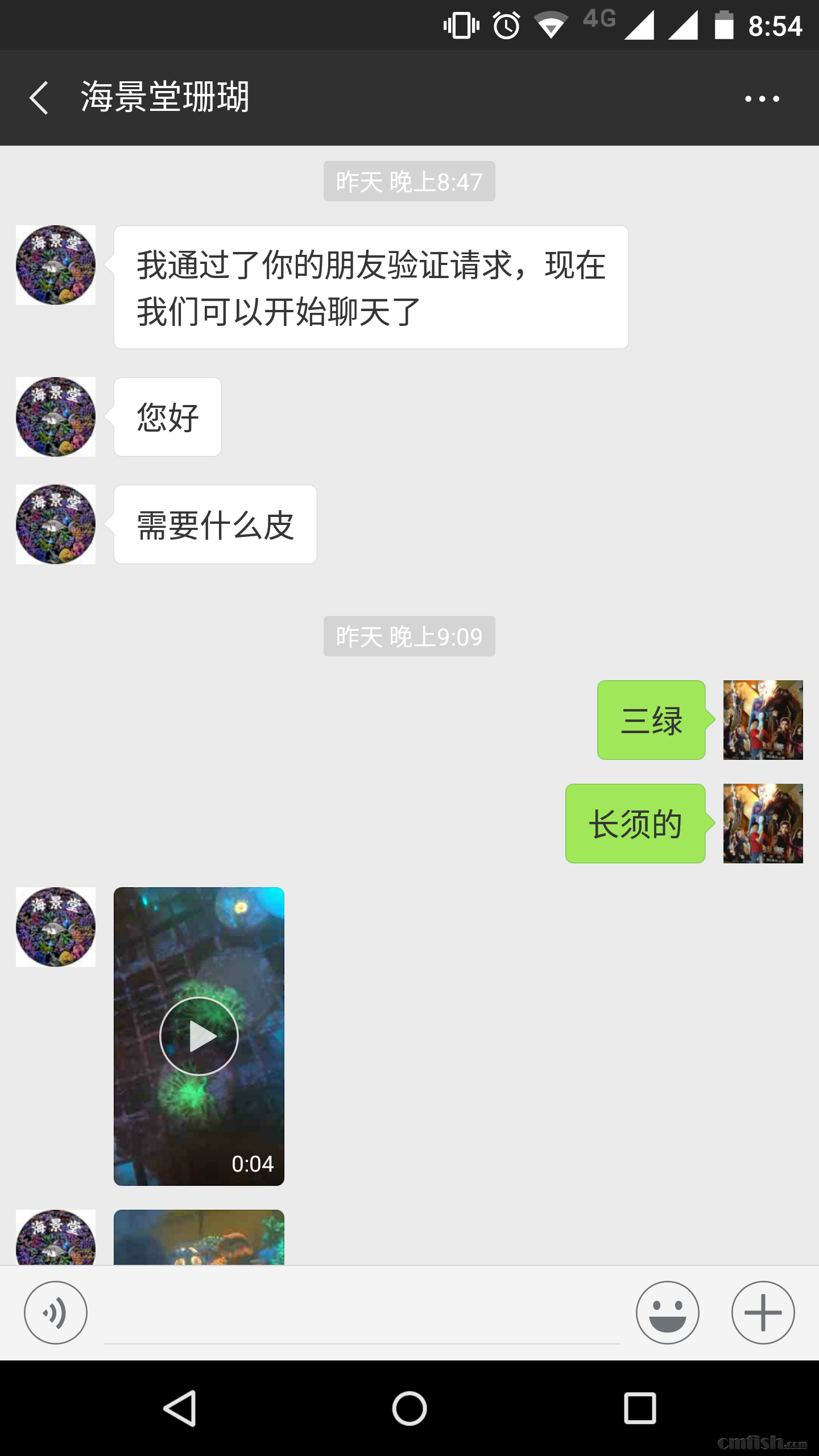Open recent apps overview

coord(640,1409)
